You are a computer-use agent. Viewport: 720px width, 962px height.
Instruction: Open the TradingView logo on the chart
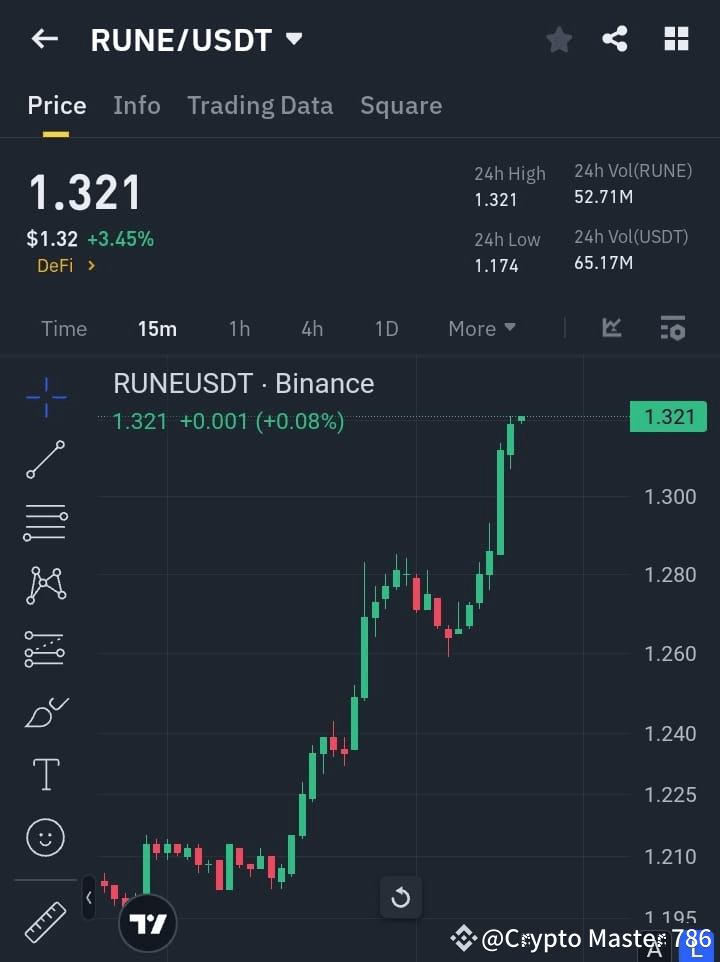click(x=147, y=922)
